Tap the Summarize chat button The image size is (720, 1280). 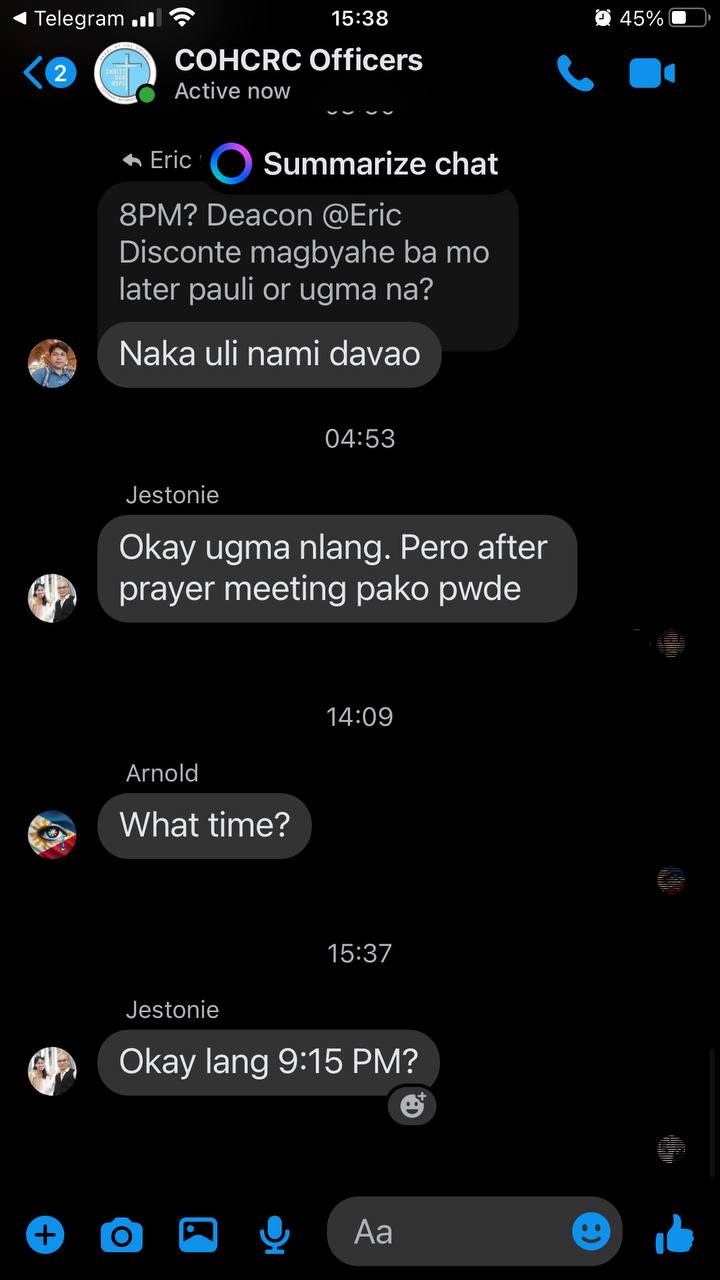pos(357,164)
